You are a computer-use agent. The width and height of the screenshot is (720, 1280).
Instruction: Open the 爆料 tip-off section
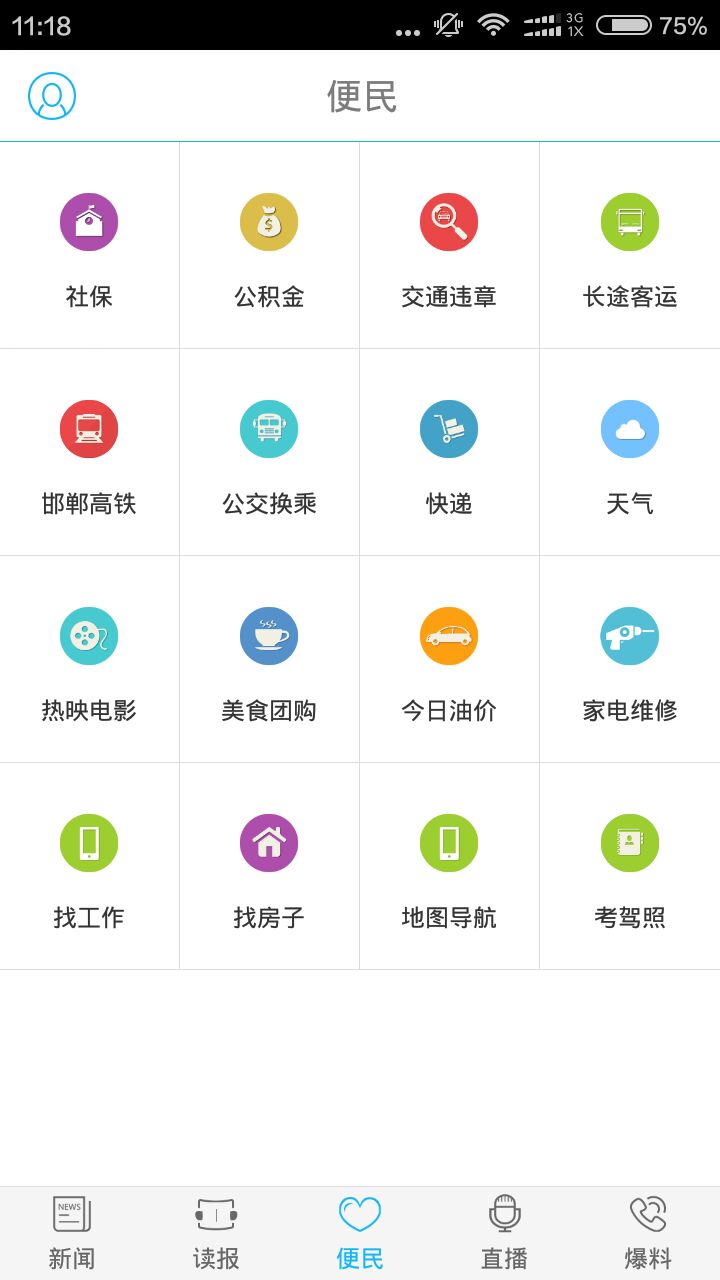tap(647, 1230)
